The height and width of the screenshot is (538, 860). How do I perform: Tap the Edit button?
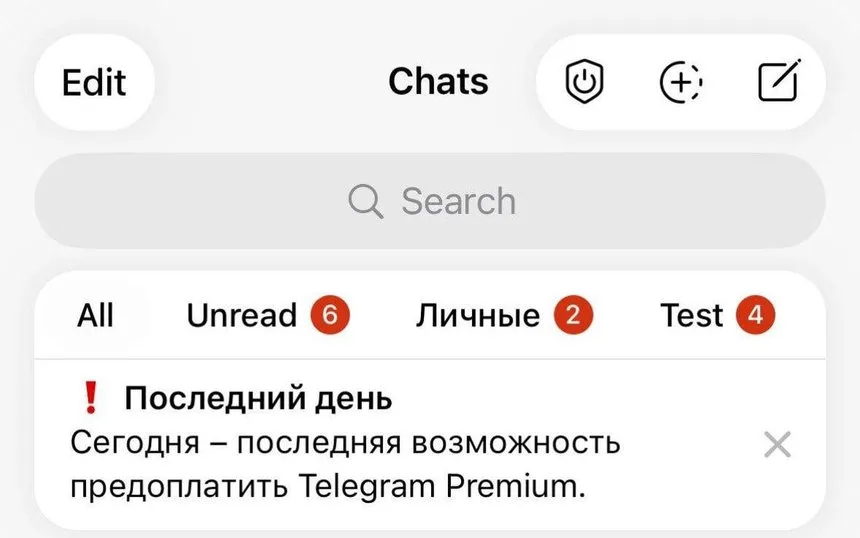94,82
